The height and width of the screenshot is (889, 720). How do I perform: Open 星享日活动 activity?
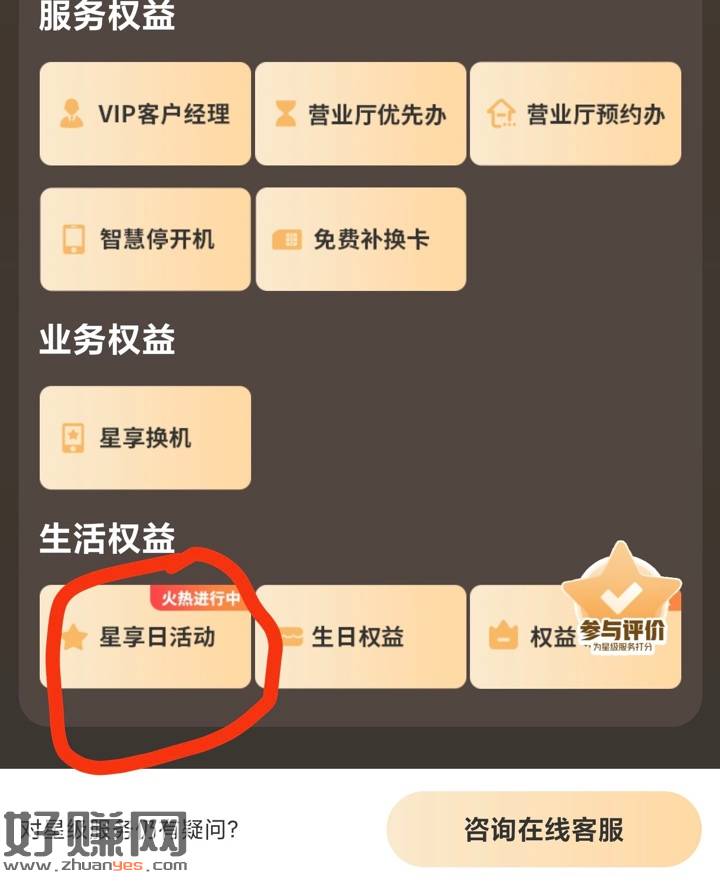pyautogui.click(x=145, y=637)
